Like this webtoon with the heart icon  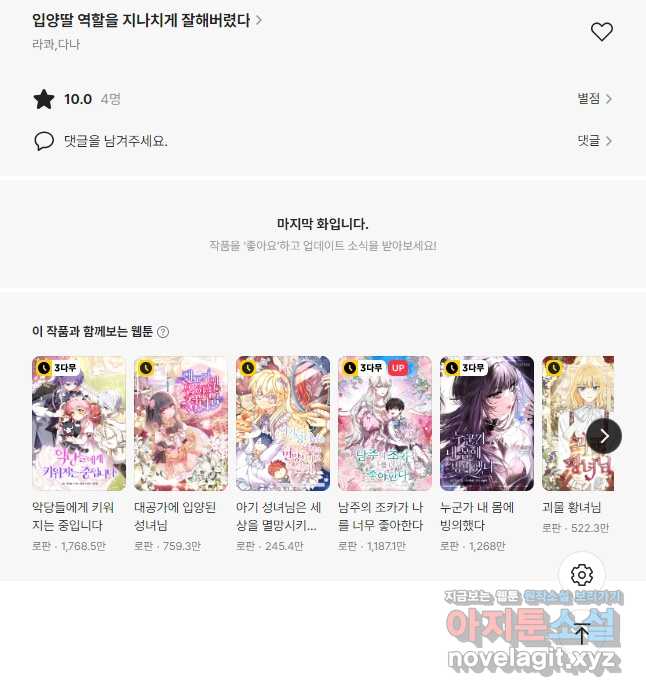[x=601, y=32]
